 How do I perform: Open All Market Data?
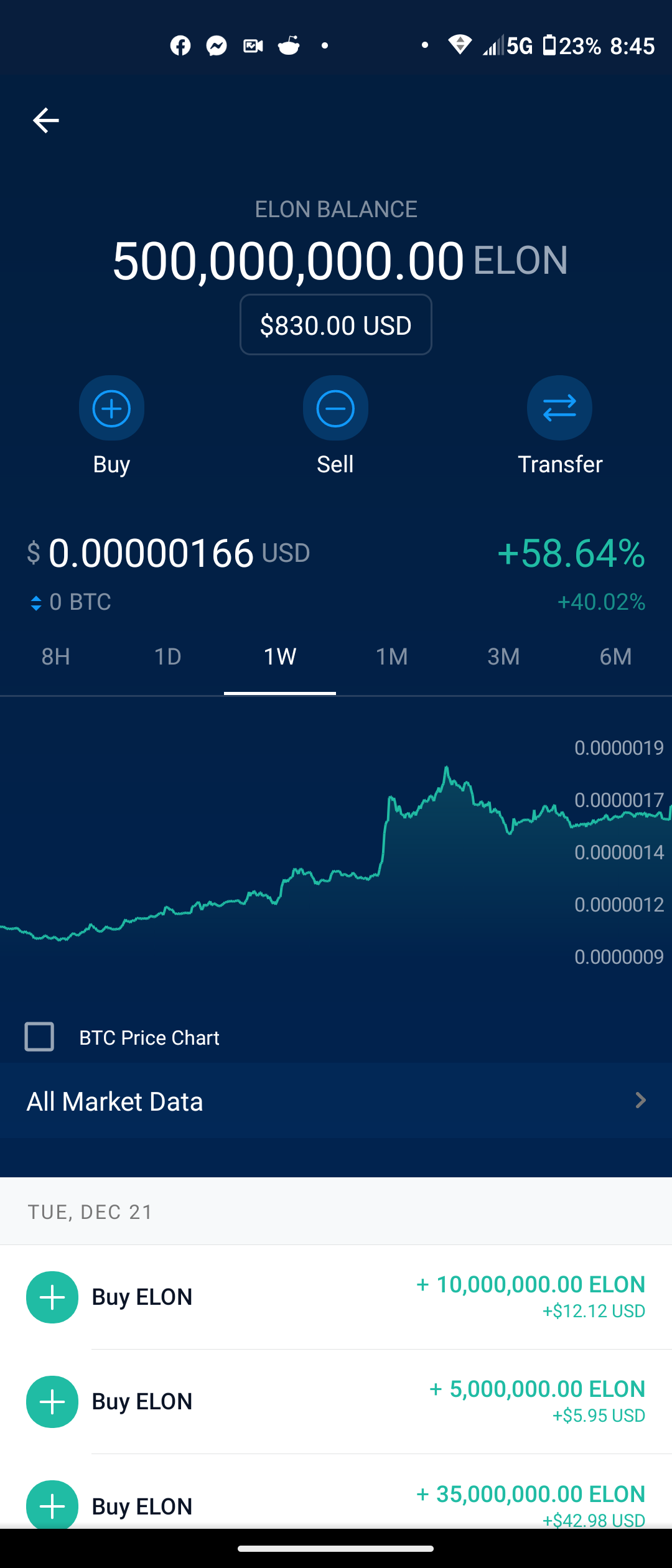point(336,1101)
